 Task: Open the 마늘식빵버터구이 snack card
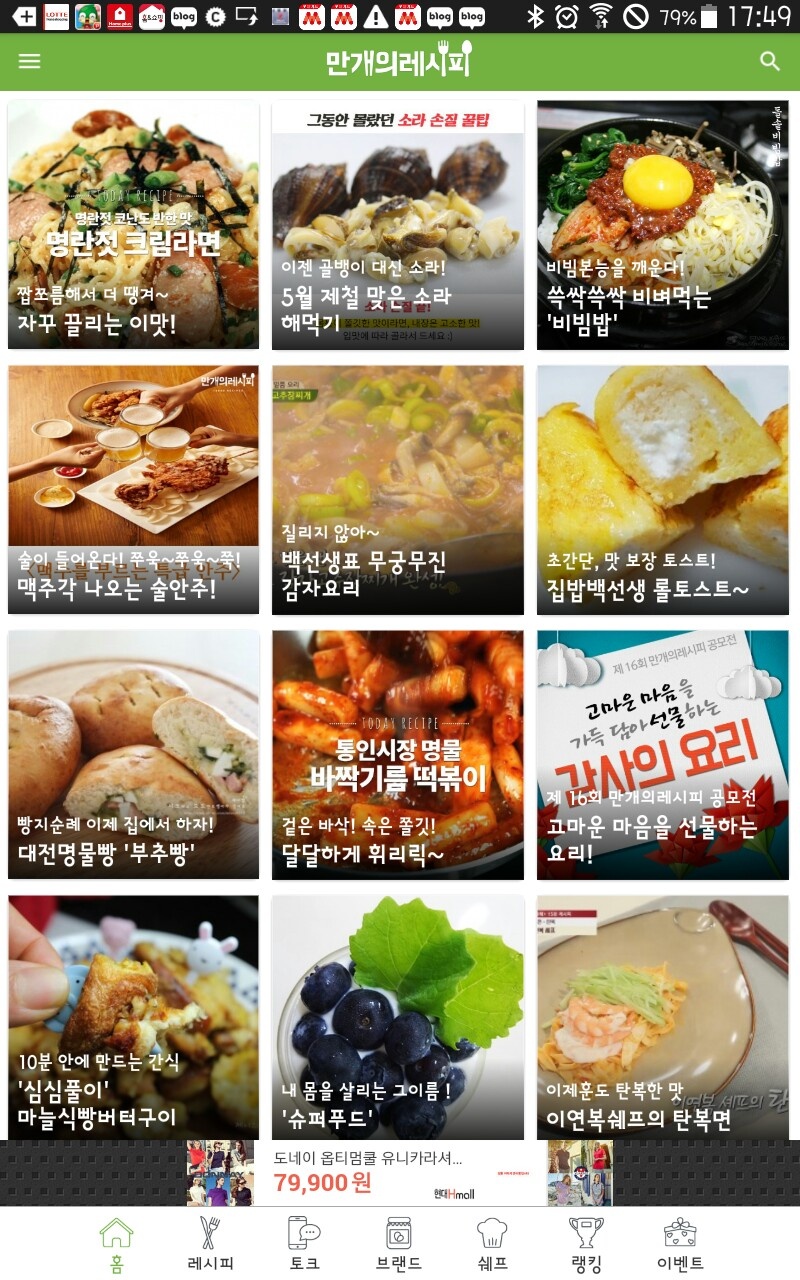click(133, 1018)
